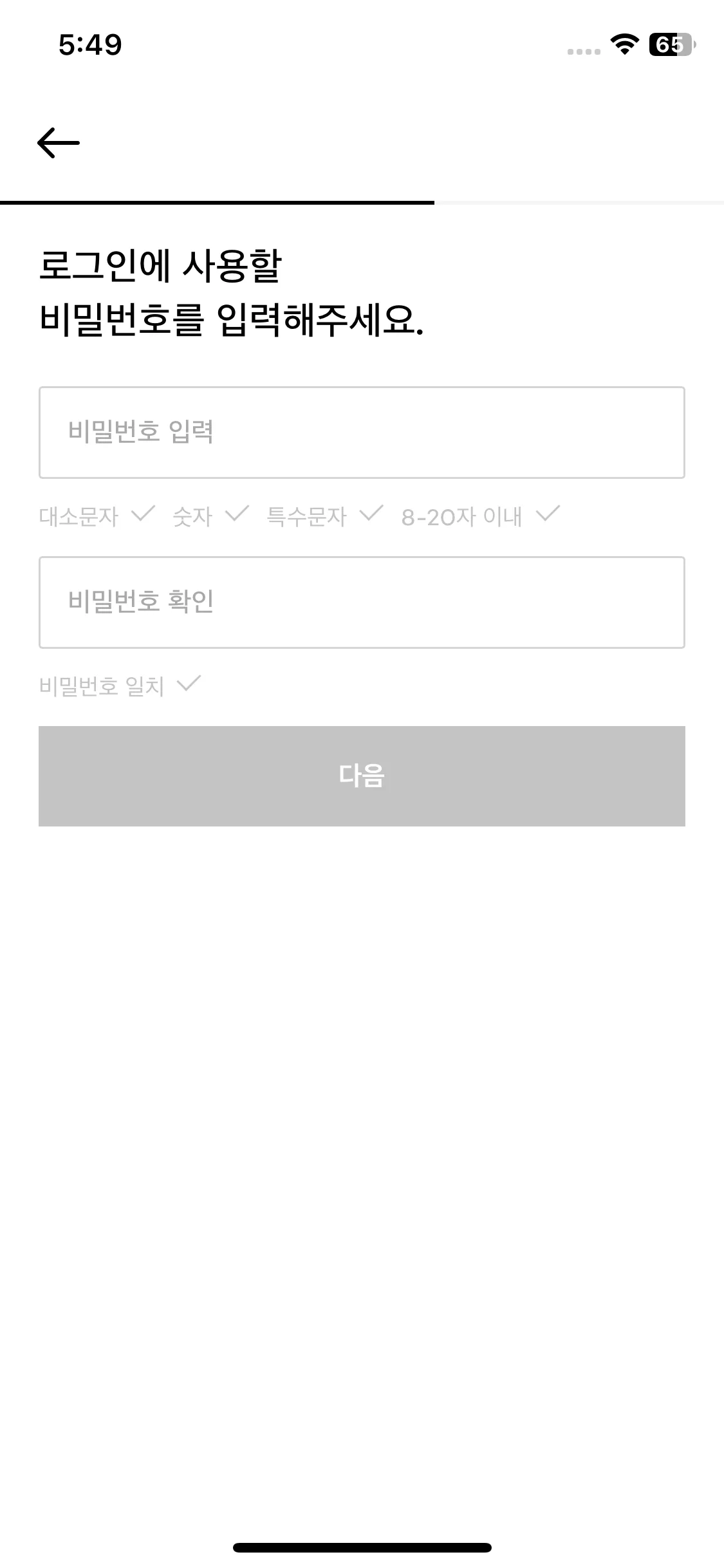Viewport: 724px width, 1568px height.
Task: Focus the 비밀번호 확인 confirmation field
Action: coord(362,602)
